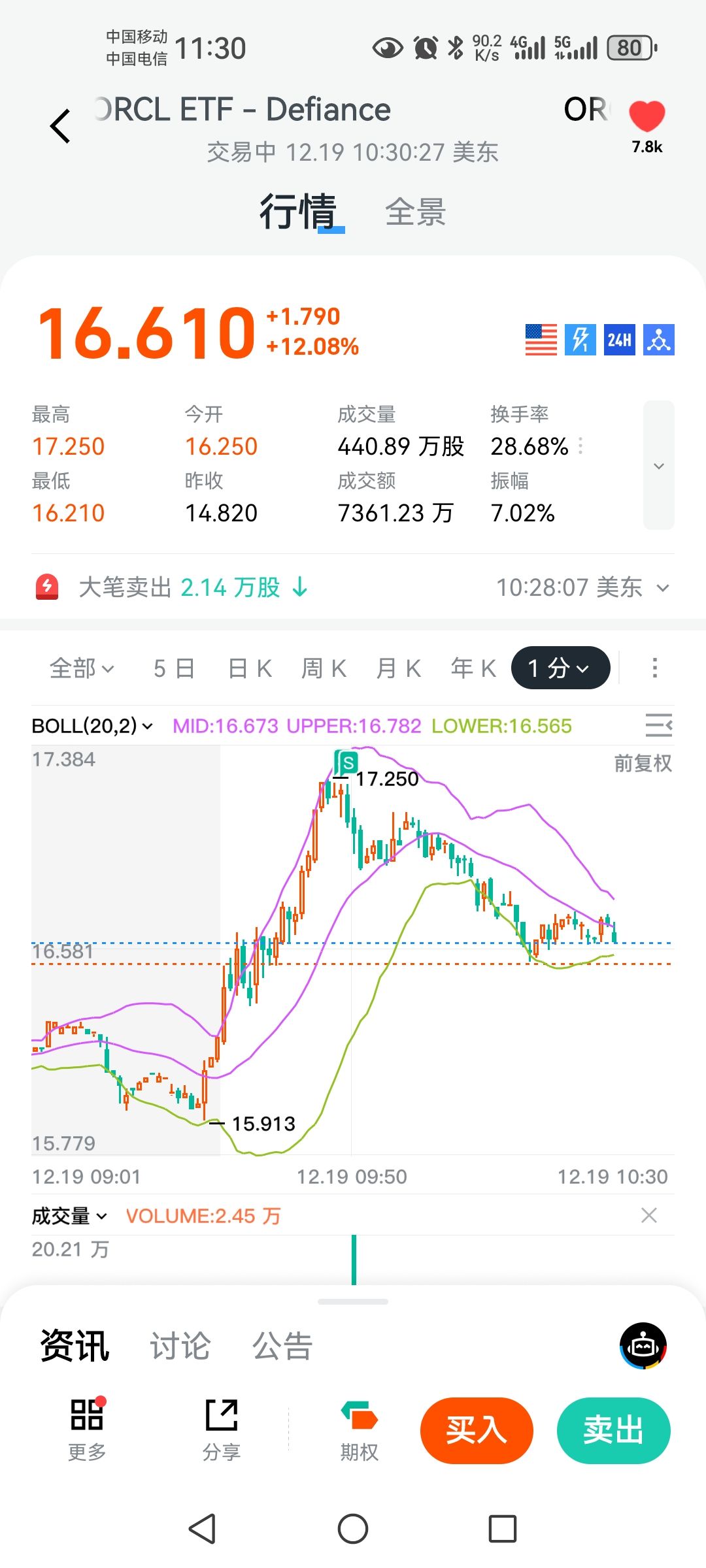Tap the 买入 buy button
Viewport: 706px width, 1568px height.
pos(477,1430)
